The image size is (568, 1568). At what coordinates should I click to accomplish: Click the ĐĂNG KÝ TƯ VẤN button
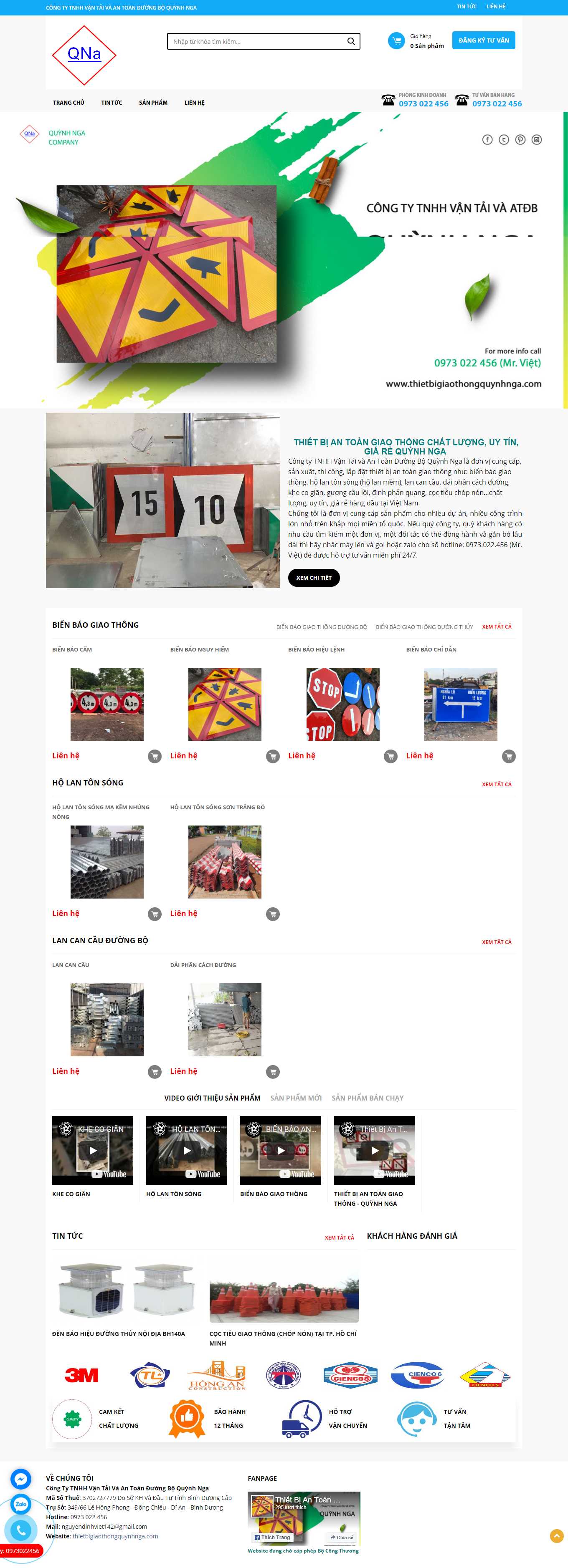pyautogui.click(x=484, y=40)
